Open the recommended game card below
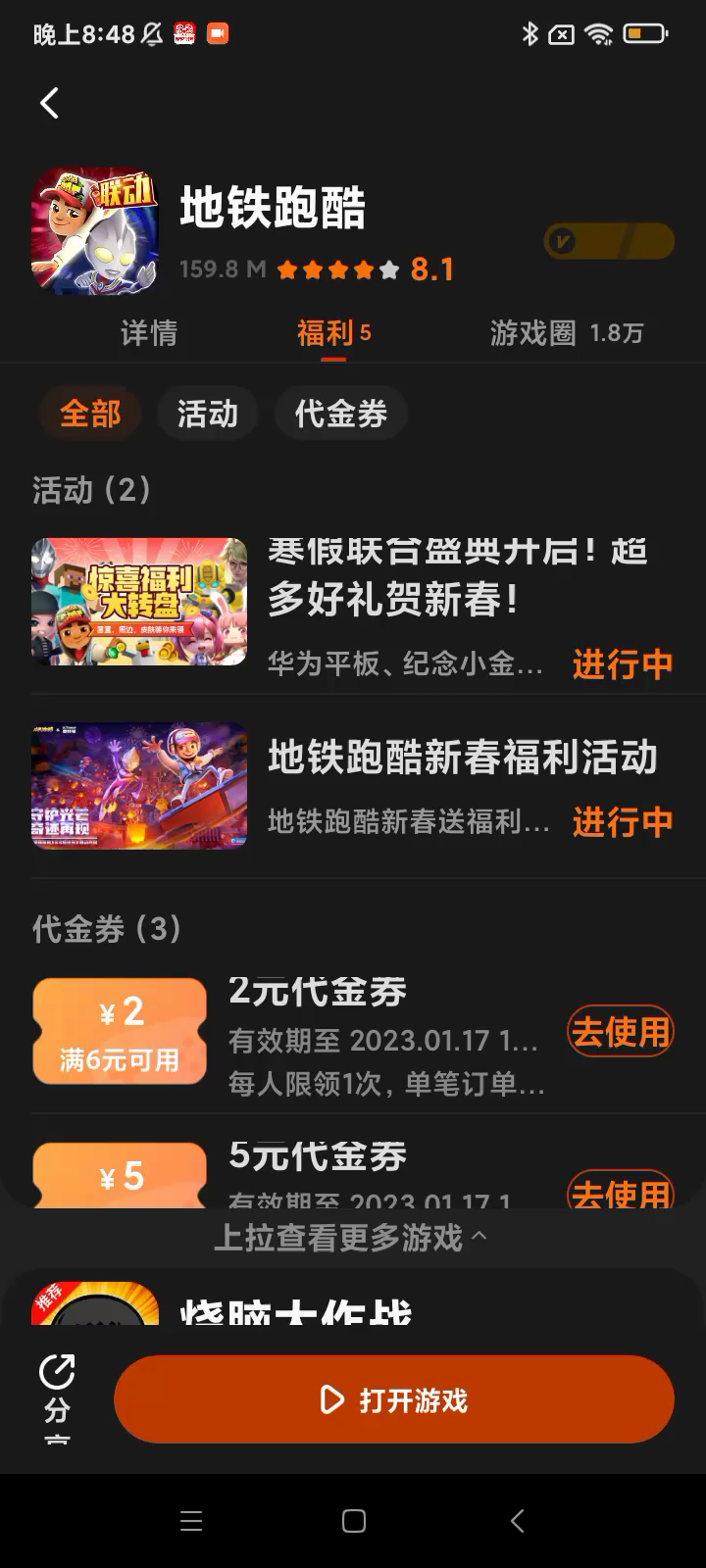Image resolution: width=706 pixels, height=1568 pixels. point(294,1303)
